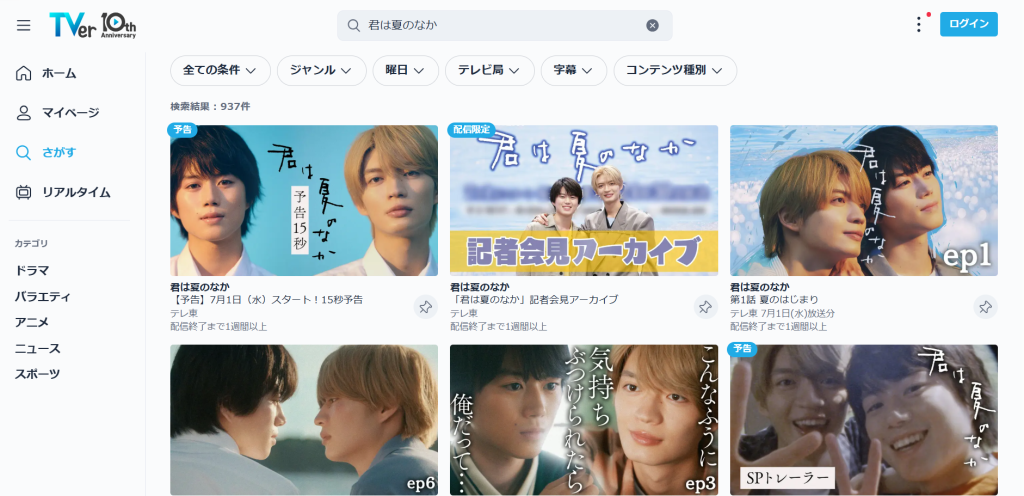Clear the search text with the X icon
The width and height of the screenshot is (1024, 496).
click(x=652, y=25)
